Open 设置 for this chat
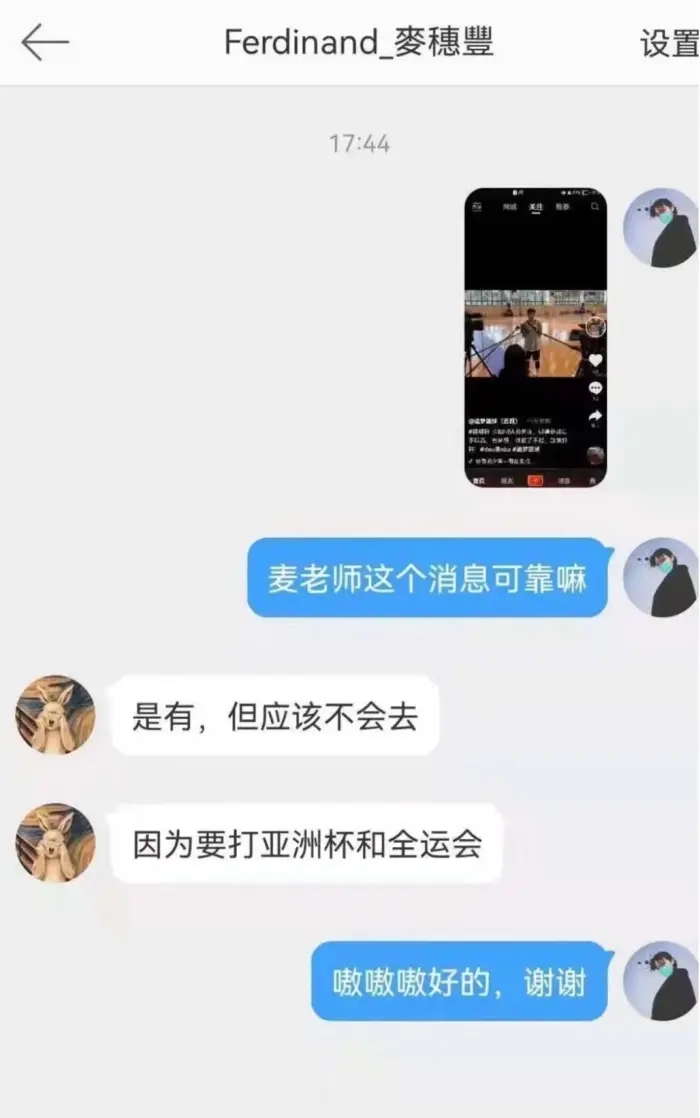 (670, 43)
